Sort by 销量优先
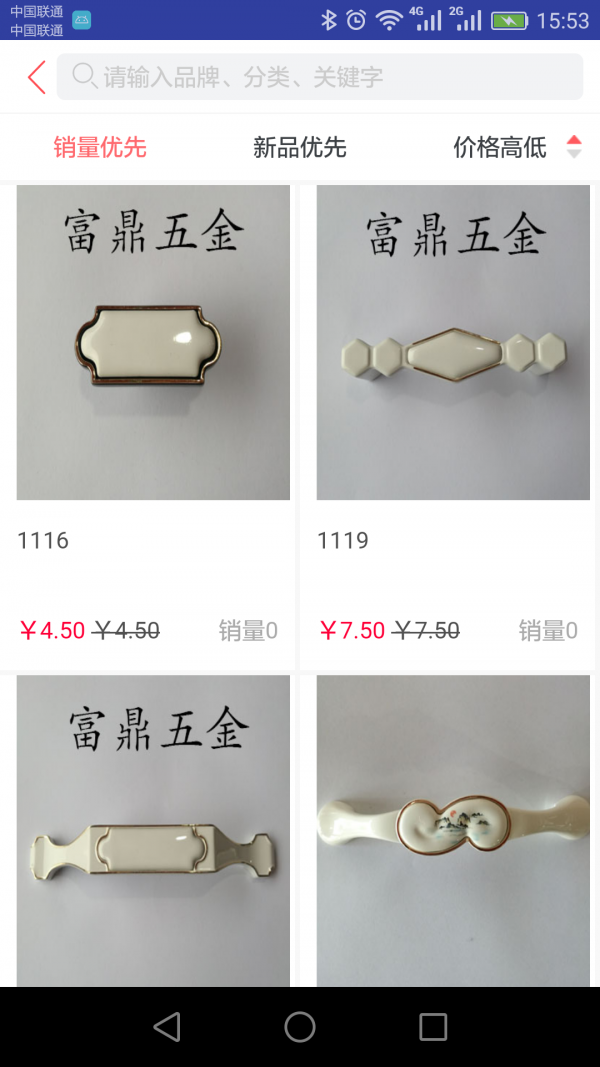The image size is (600, 1067). tap(100, 148)
